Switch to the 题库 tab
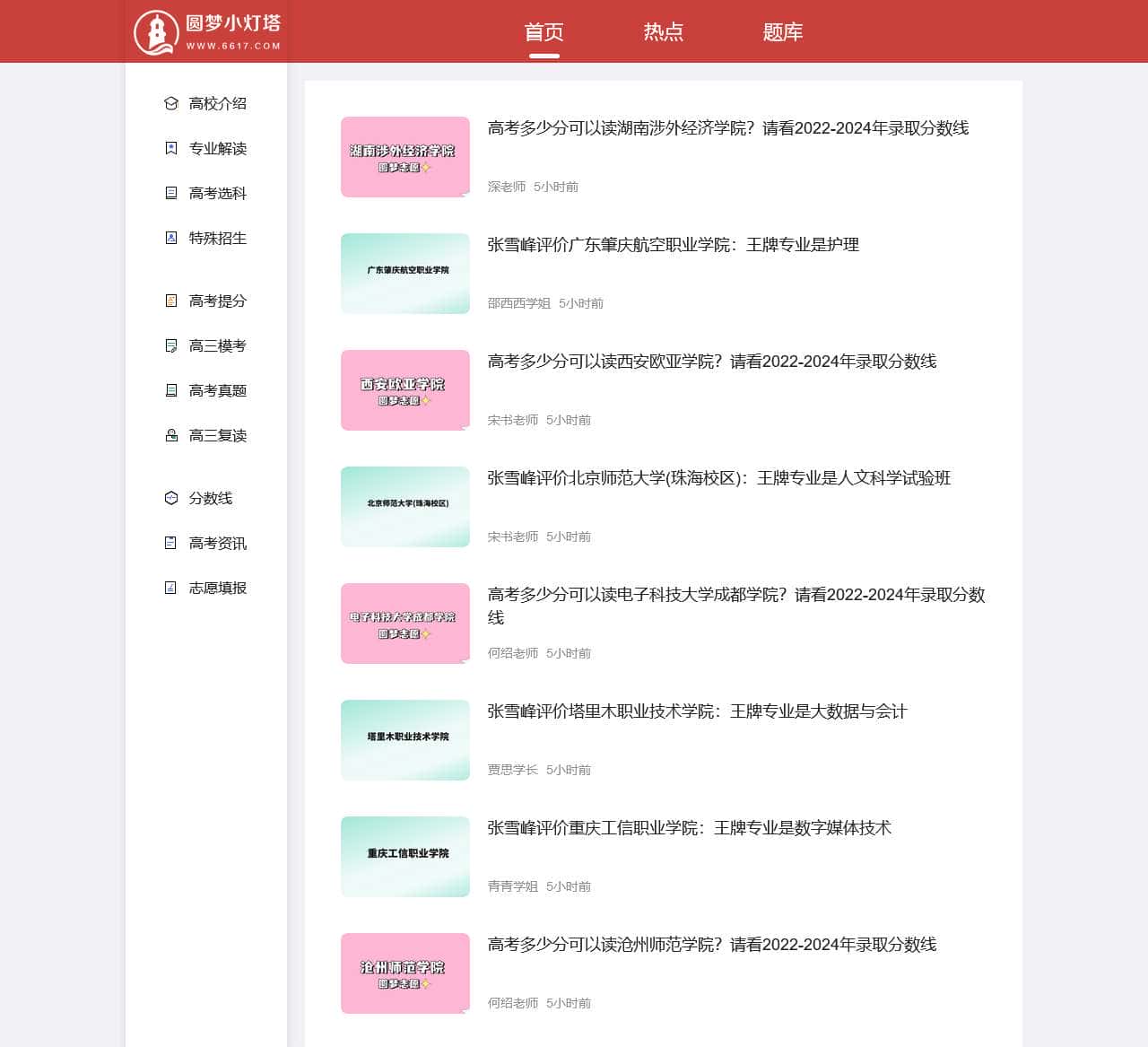 point(782,32)
